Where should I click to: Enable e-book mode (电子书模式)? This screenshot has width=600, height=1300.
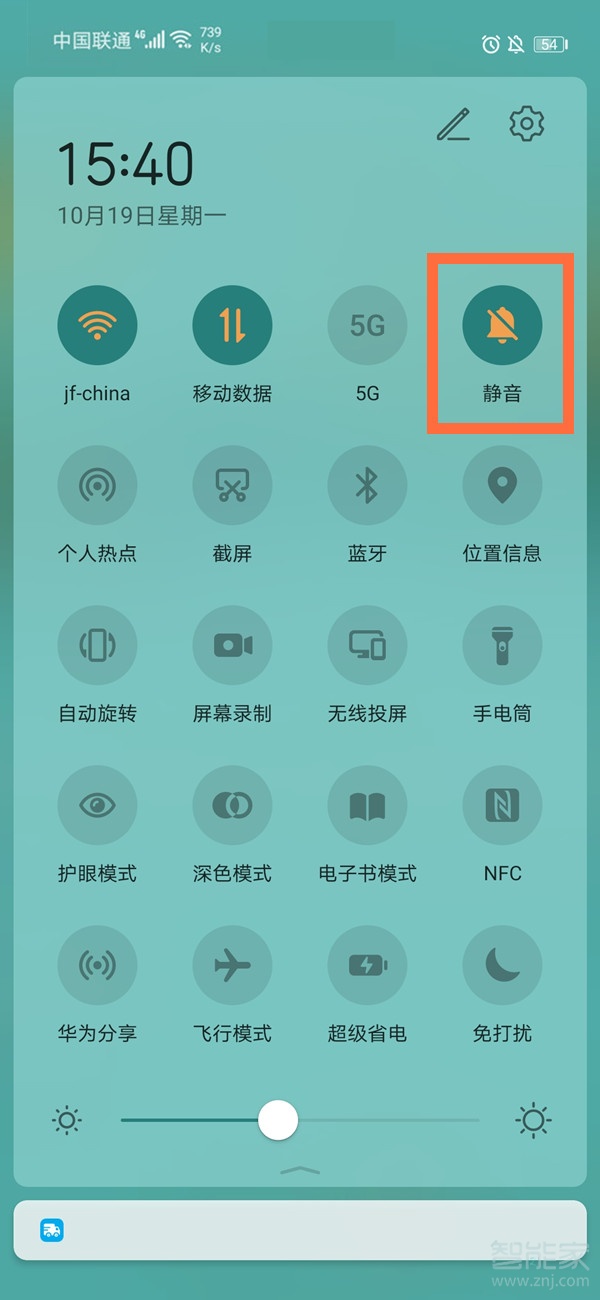[367, 805]
